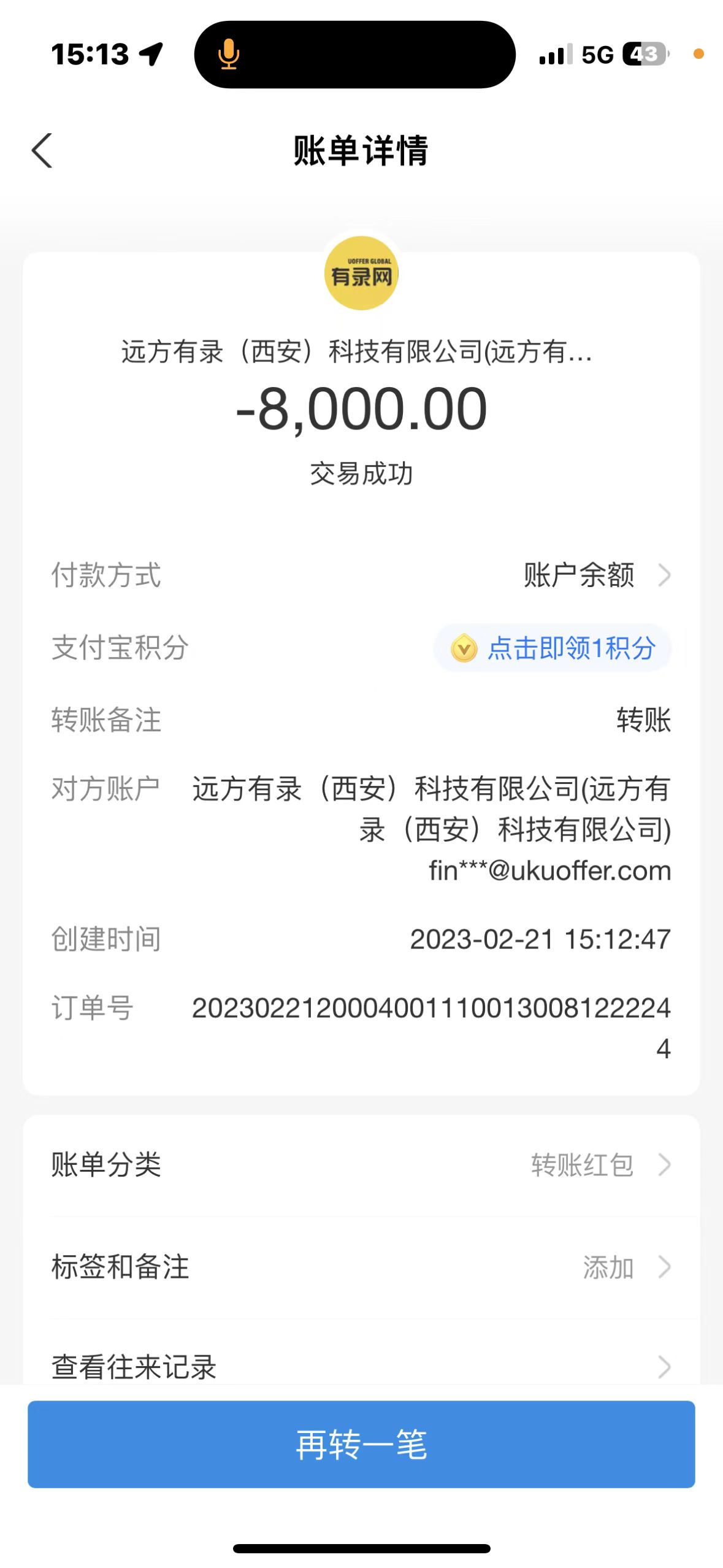The image size is (723, 1568).
Task: Add a note in 标签和备注
Action: (x=361, y=1267)
